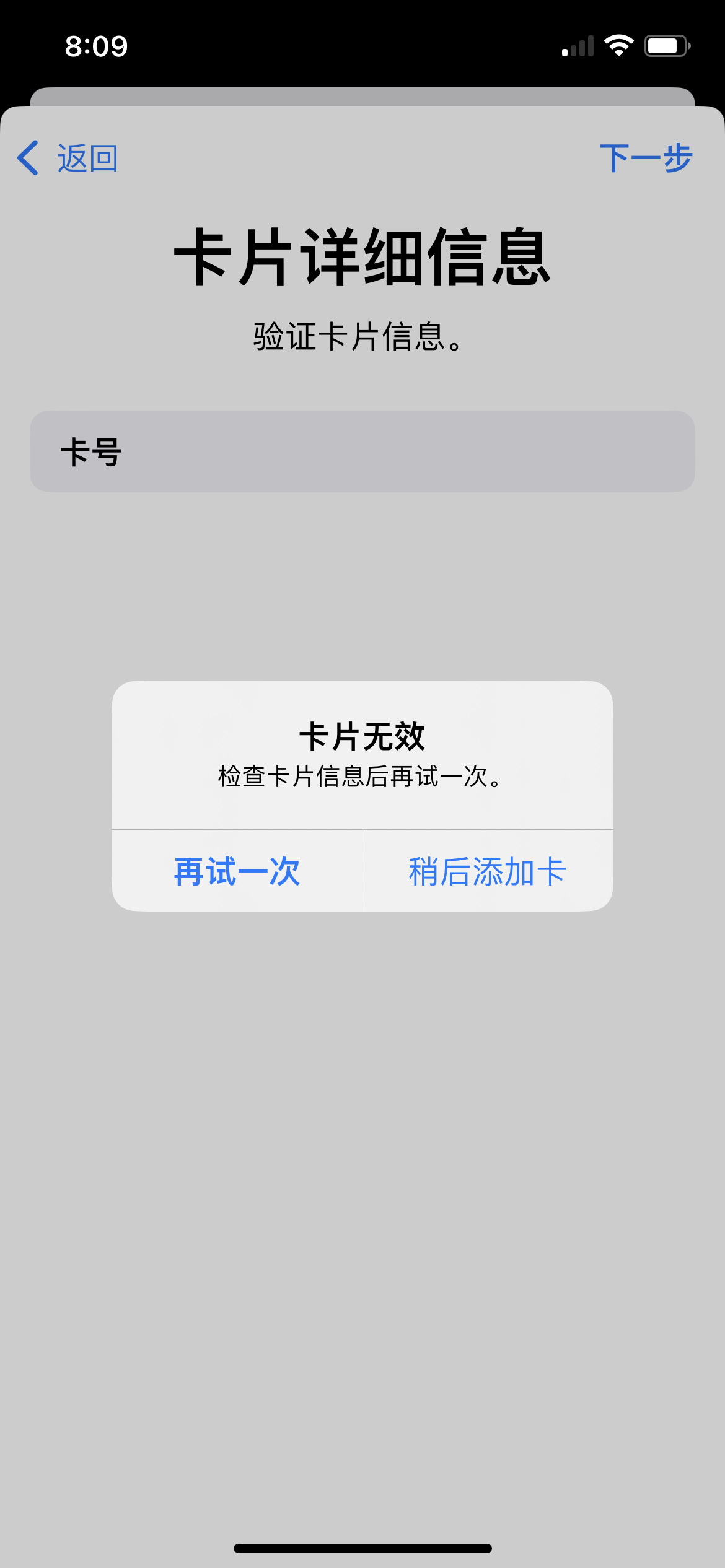
Task: Choose 稍后添加卡 to add card later
Action: pyautogui.click(x=488, y=871)
